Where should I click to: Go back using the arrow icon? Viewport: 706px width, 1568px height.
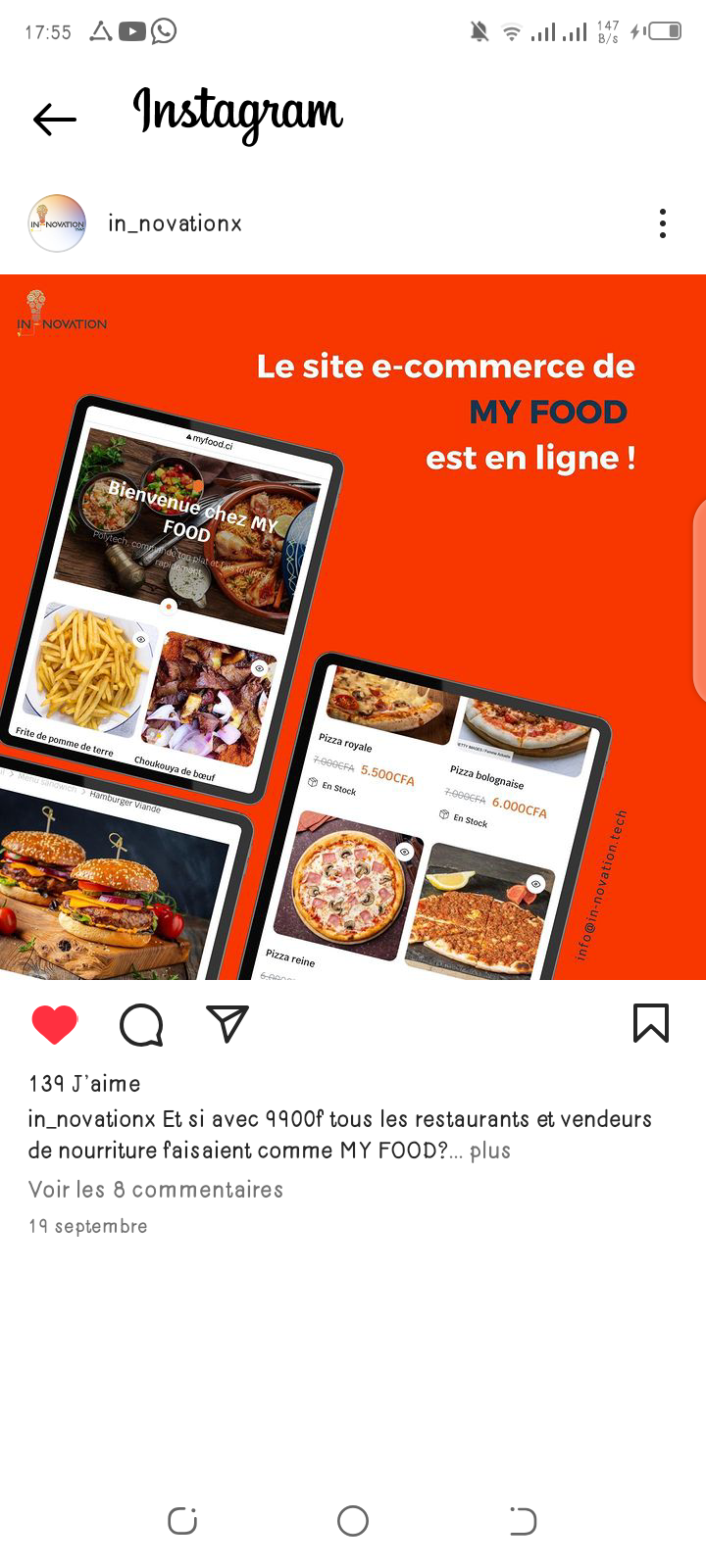(55, 120)
